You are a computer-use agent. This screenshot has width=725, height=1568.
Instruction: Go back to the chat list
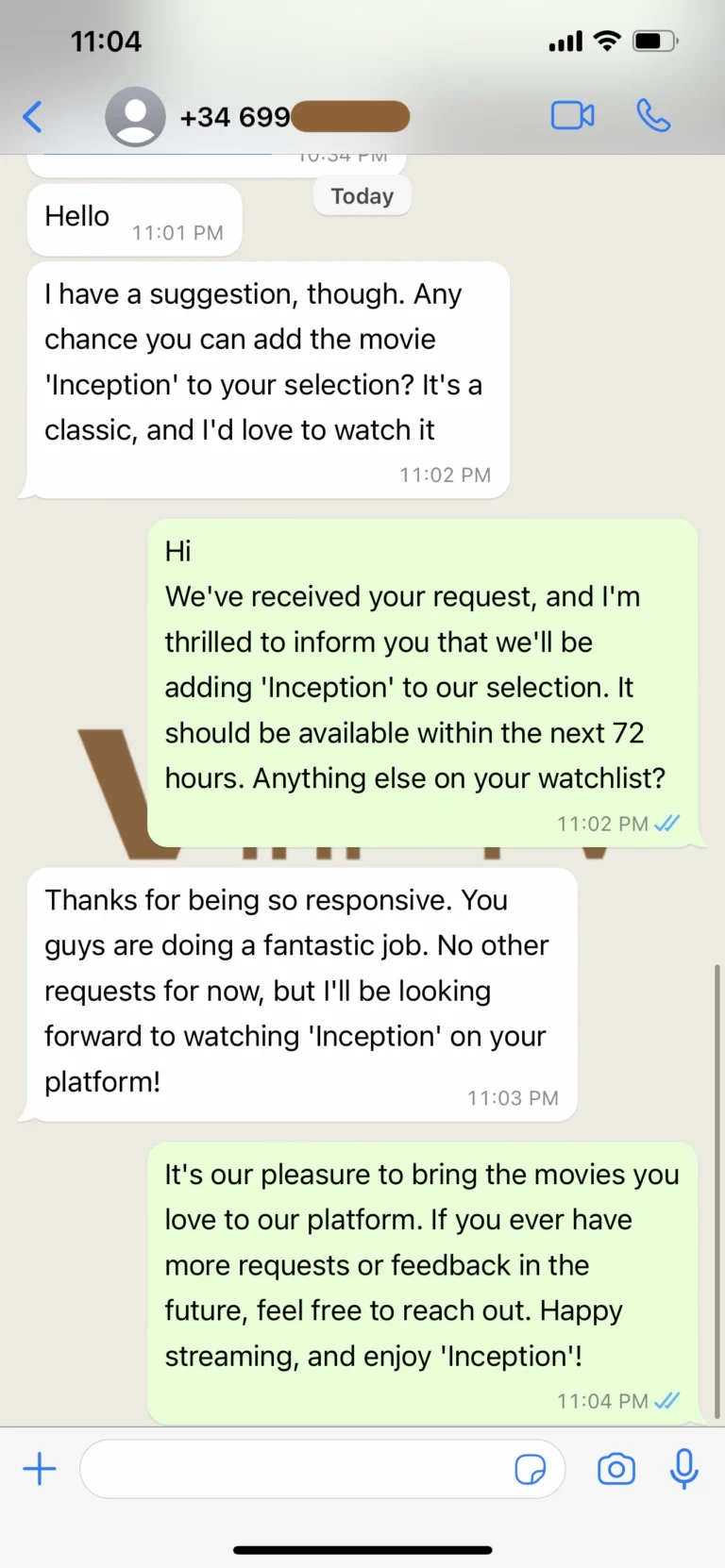click(33, 117)
